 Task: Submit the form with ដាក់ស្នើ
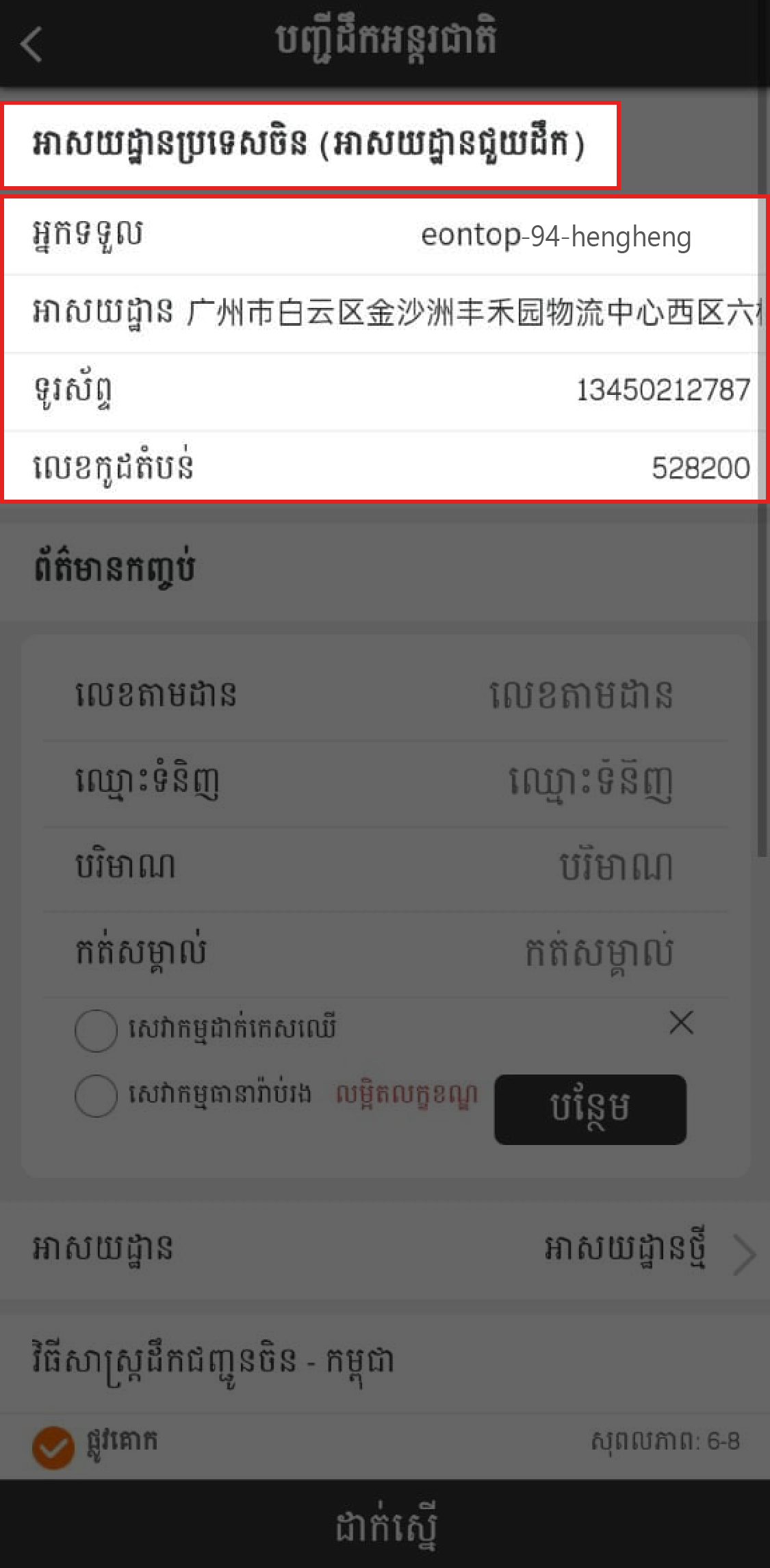tap(385, 1526)
